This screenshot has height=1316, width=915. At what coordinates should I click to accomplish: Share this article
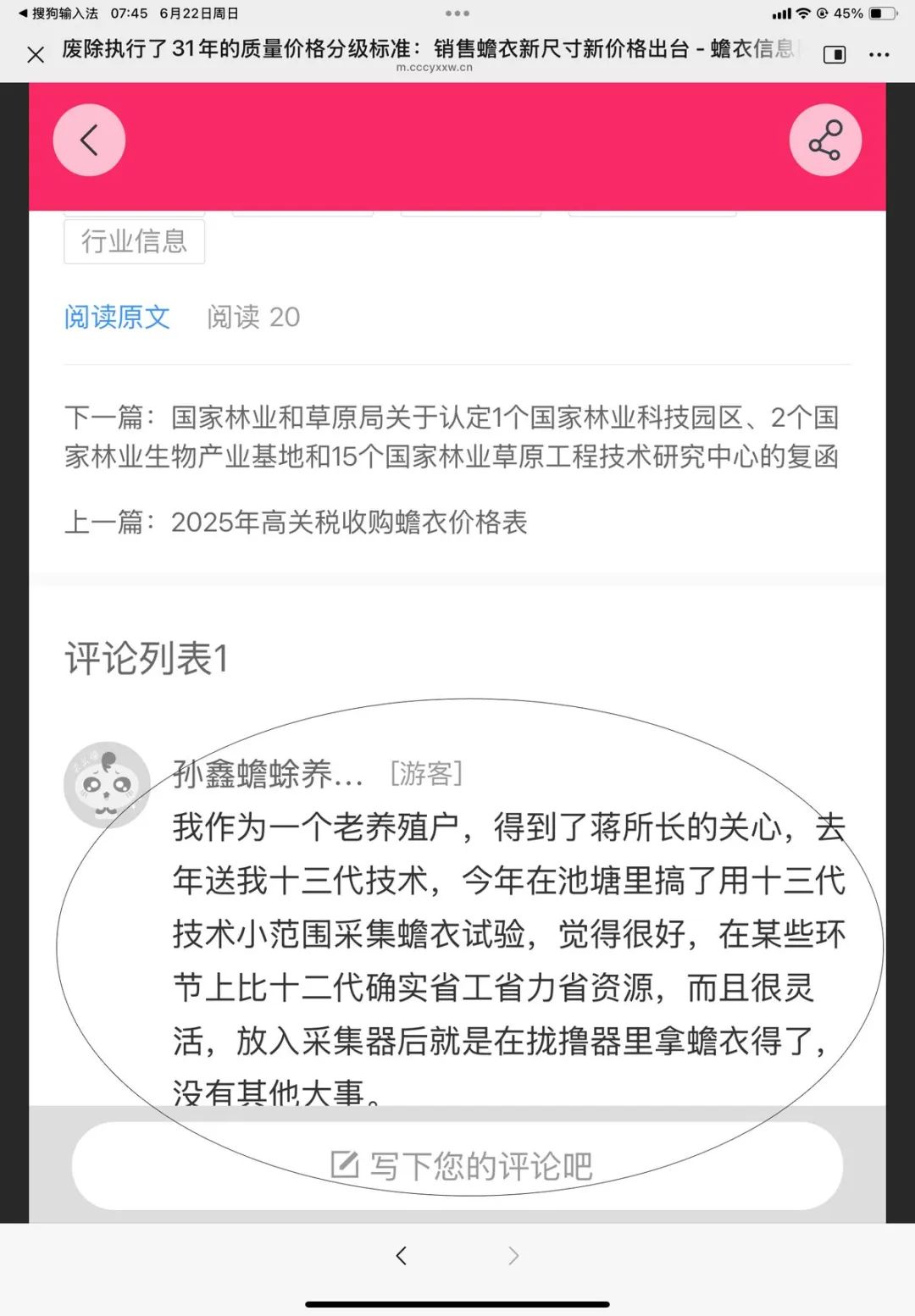pyautogui.click(x=824, y=141)
